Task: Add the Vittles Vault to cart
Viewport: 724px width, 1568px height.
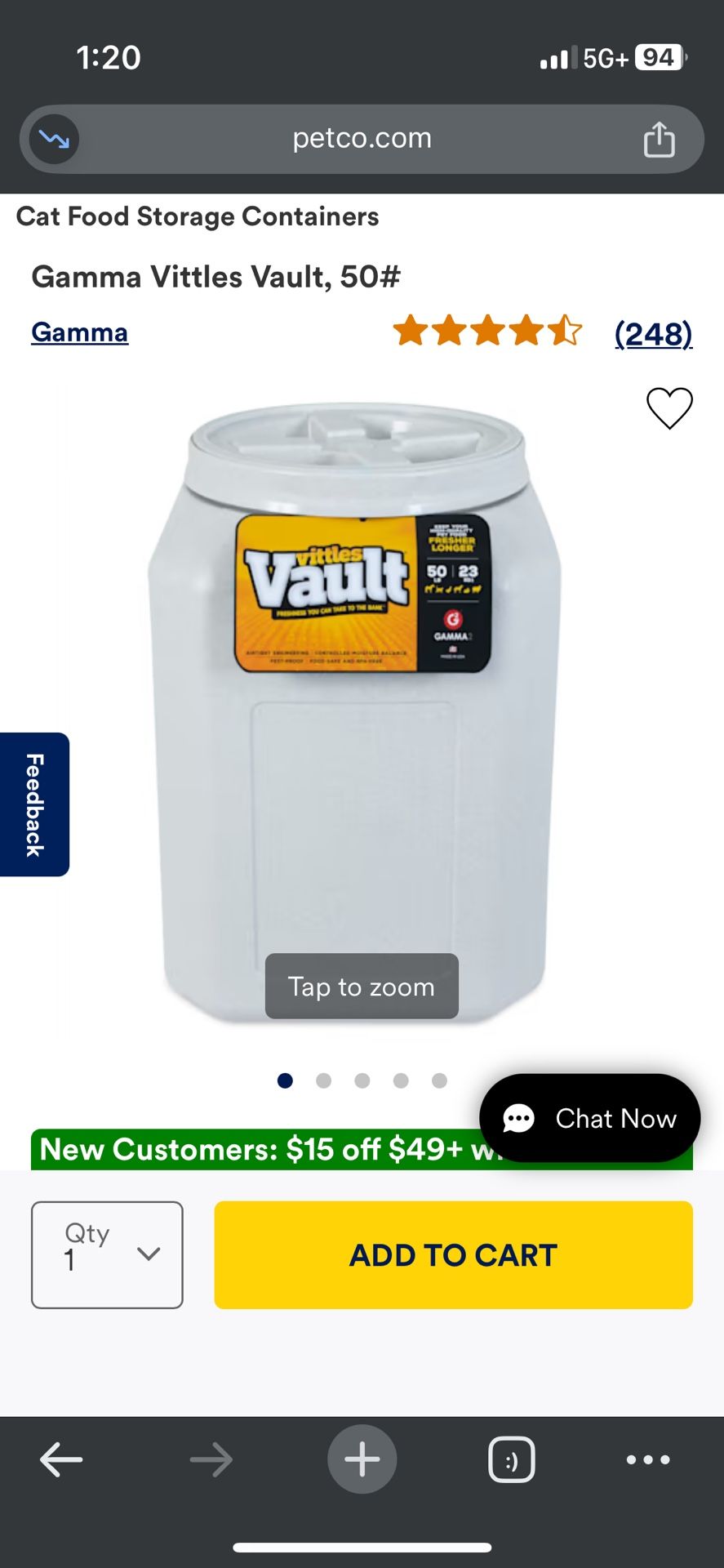Action: pos(453,1254)
